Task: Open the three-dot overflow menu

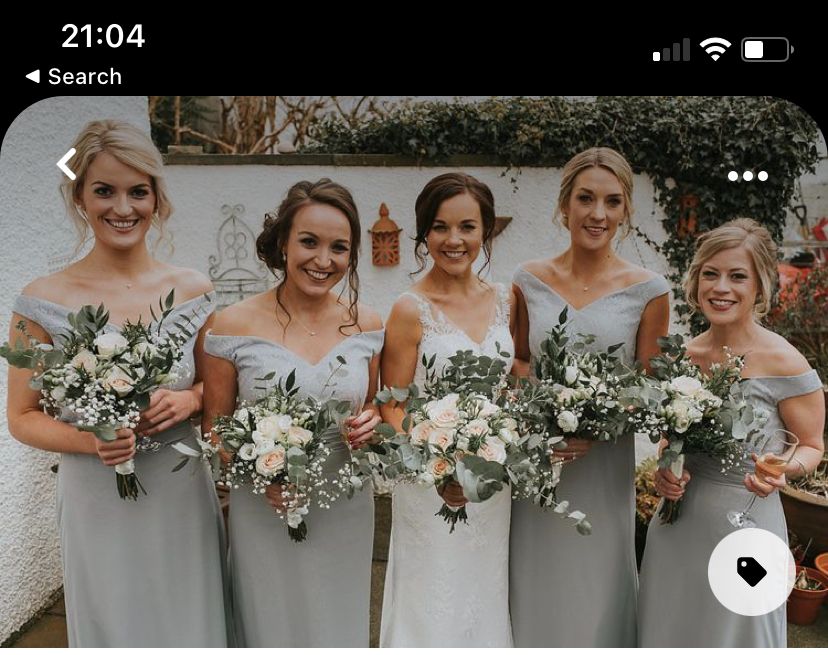Action: pos(748,176)
